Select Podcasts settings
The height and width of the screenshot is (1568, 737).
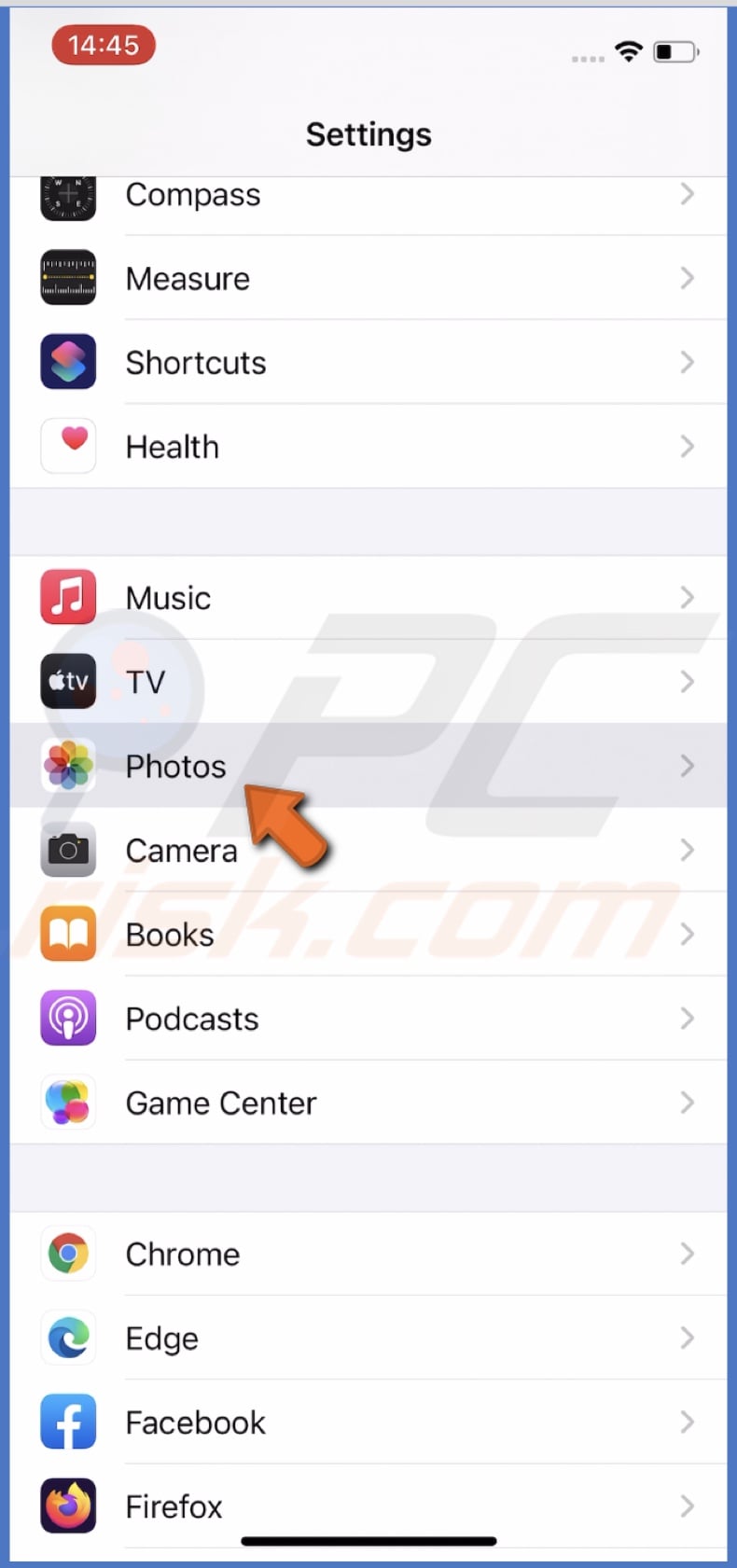point(368,1019)
